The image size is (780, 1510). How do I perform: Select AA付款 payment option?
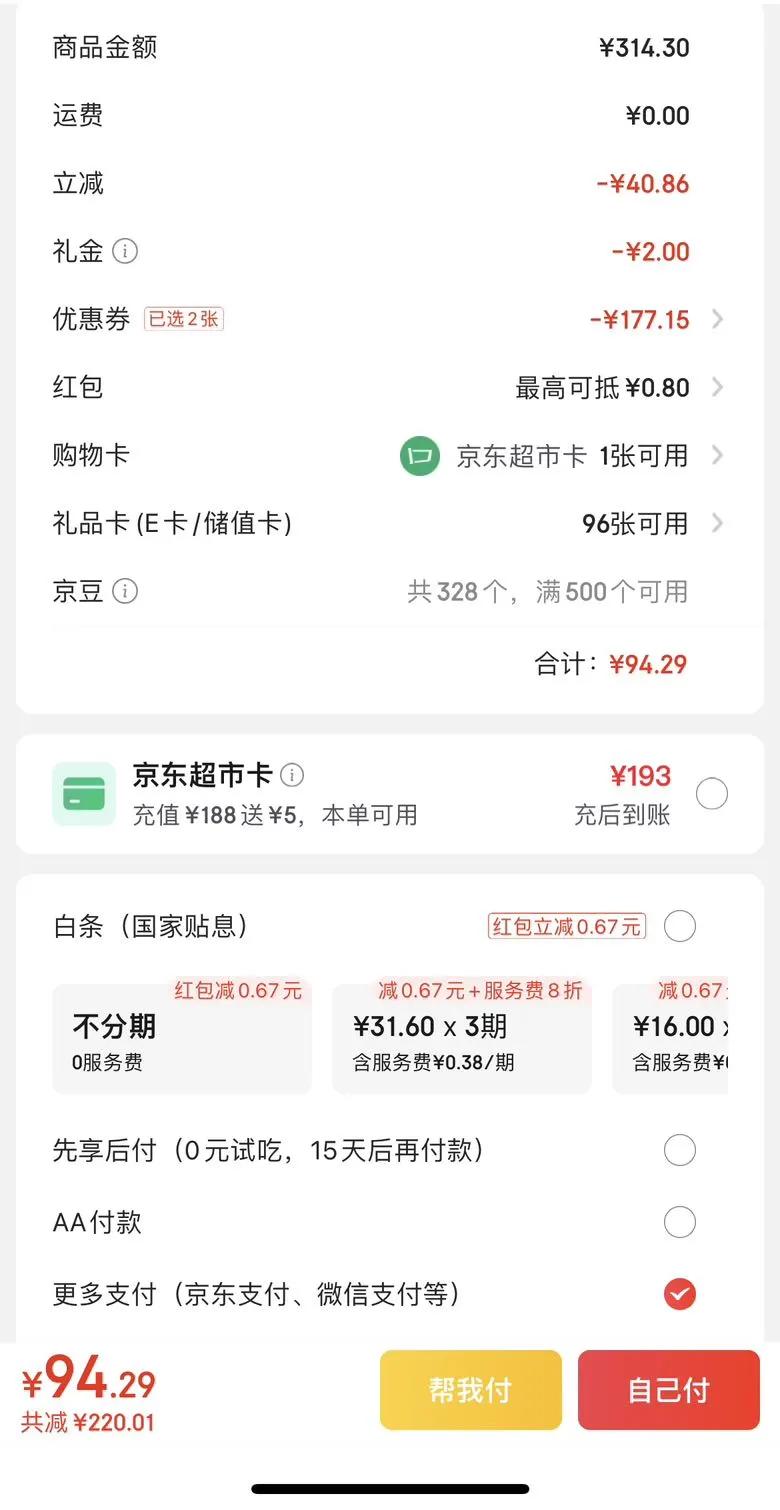[679, 1222]
